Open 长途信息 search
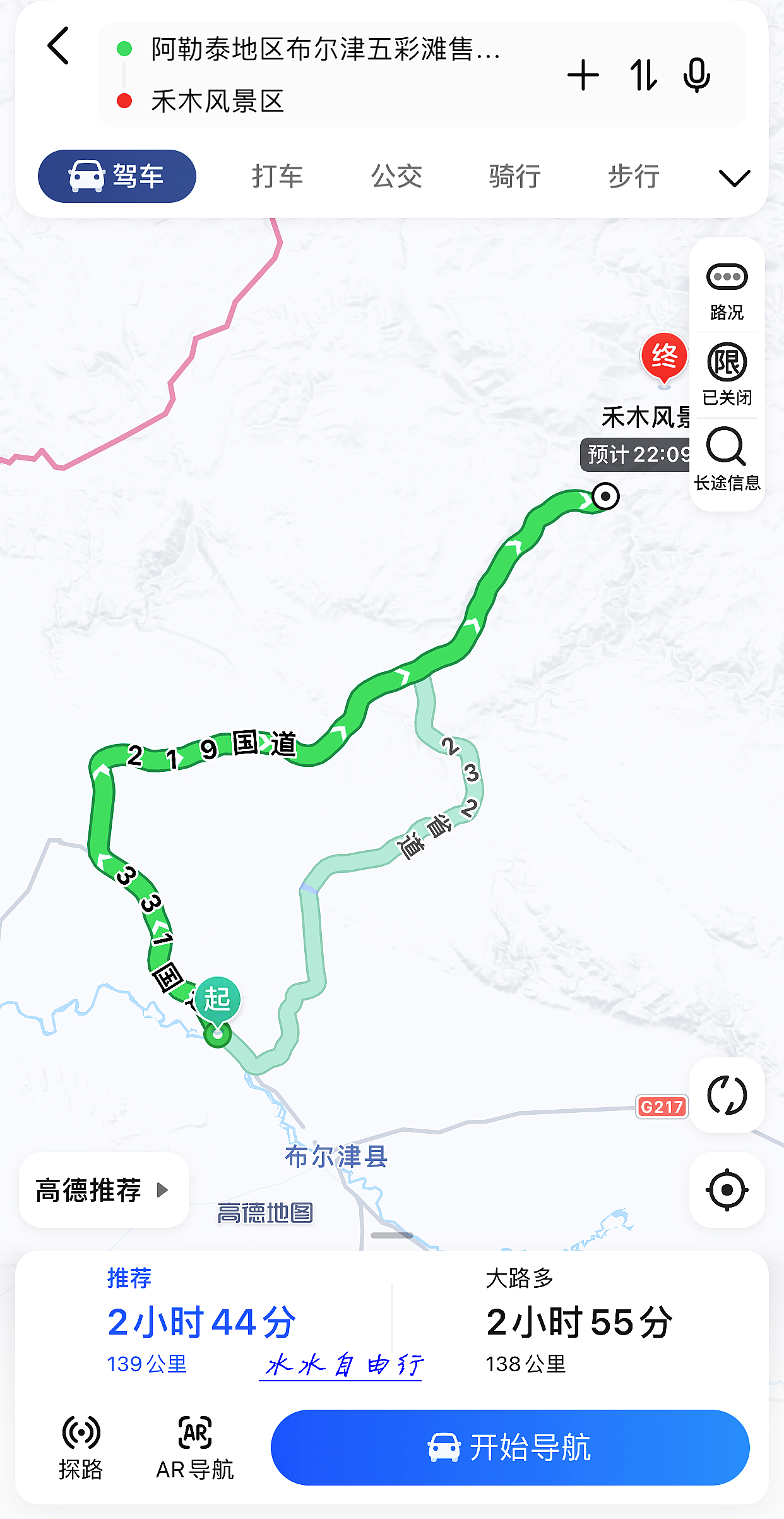784x1519 pixels. [x=727, y=459]
